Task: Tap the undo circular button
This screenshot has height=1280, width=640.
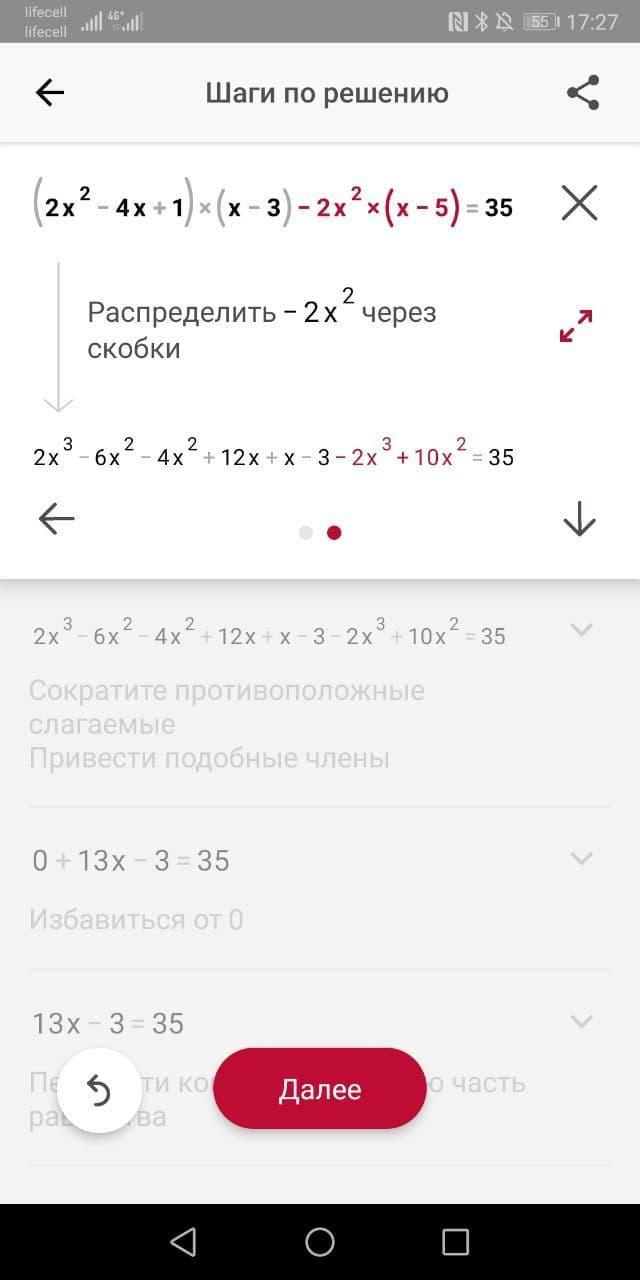Action: pos(99,1091)
